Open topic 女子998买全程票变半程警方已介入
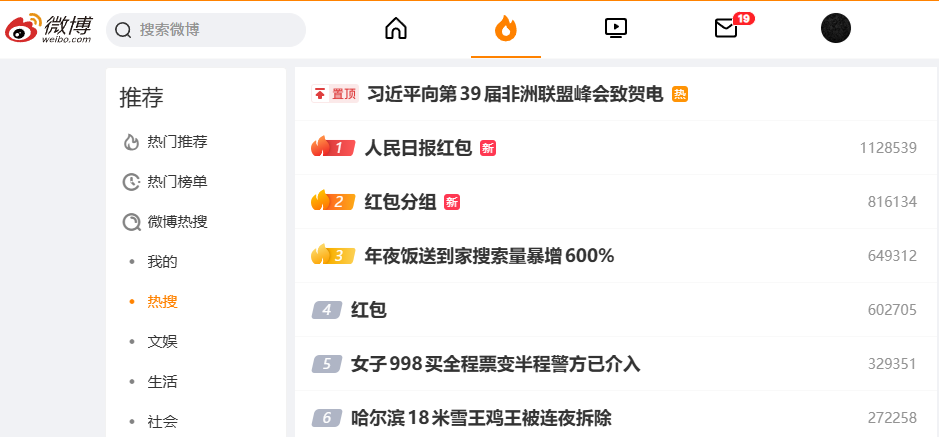 (x=495, y=364)
